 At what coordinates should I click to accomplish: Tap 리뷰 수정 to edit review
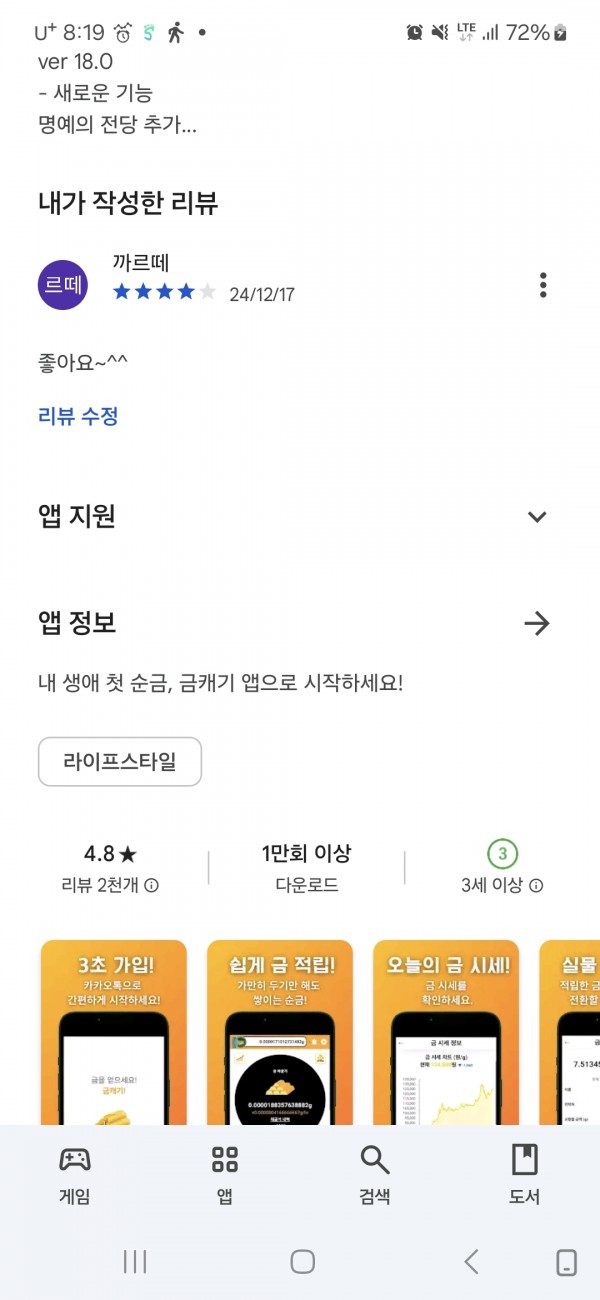(78, 416)
